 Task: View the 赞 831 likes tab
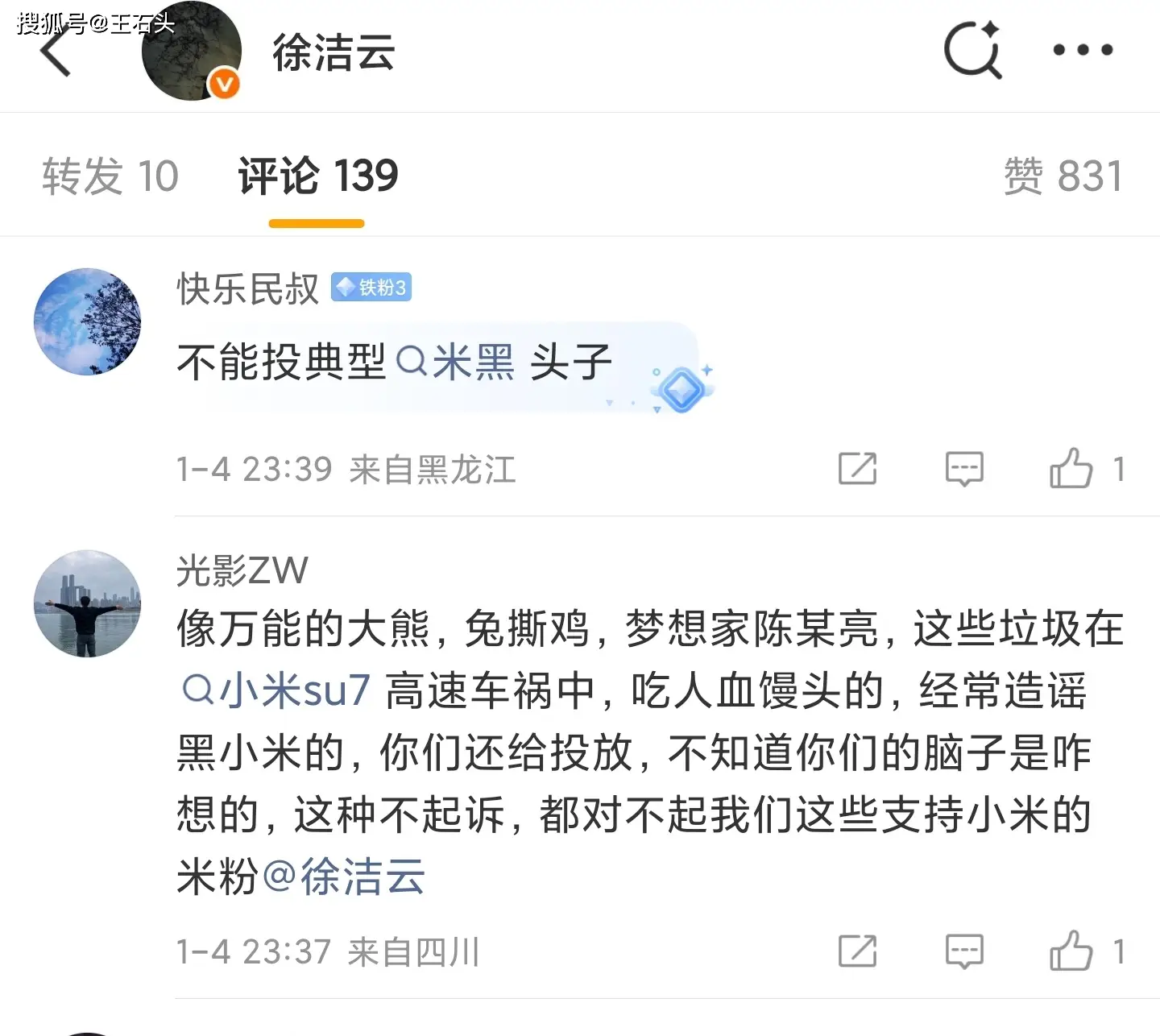(x=1063, y=176)
